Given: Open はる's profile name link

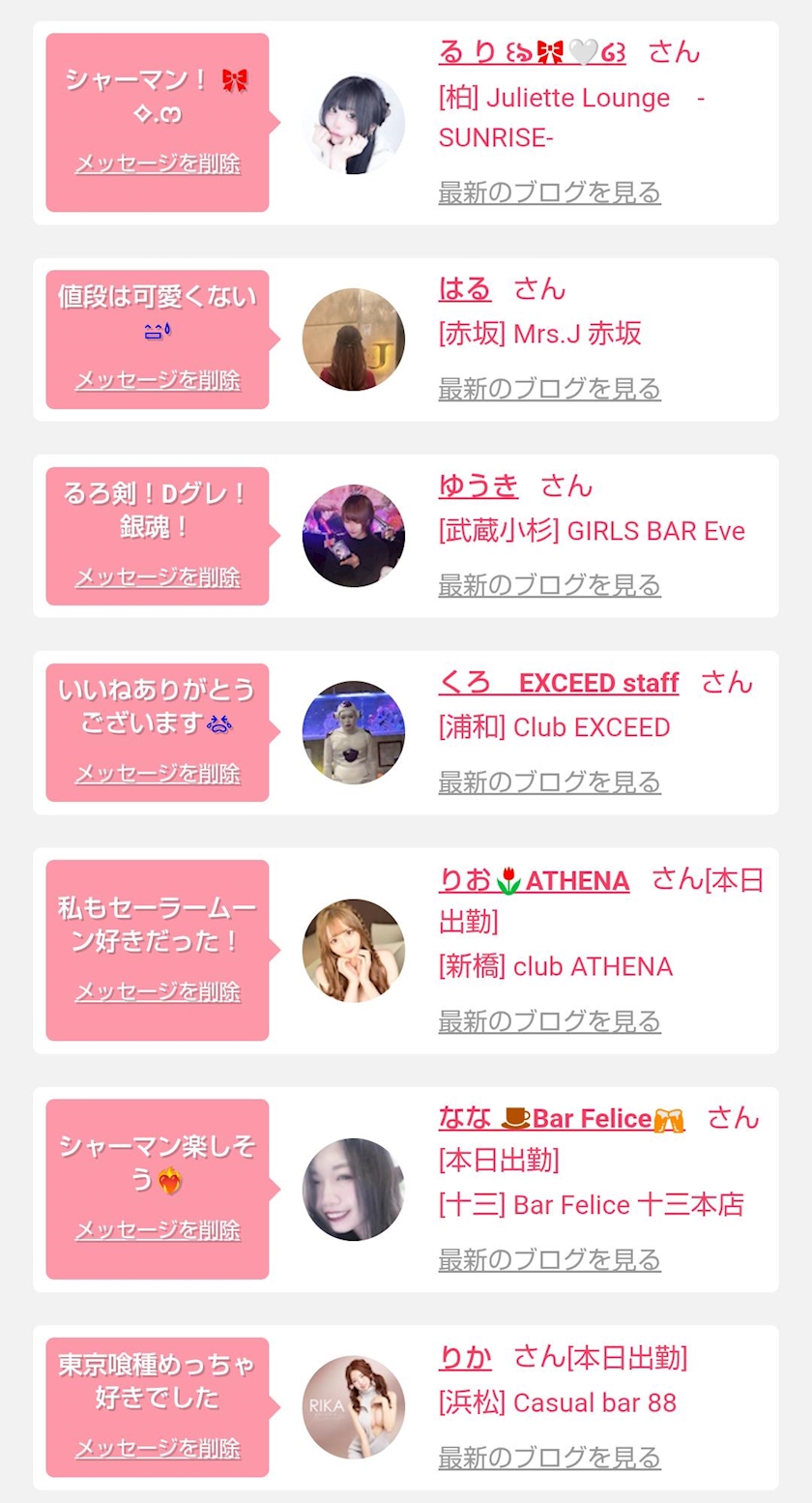Looking at the screenshot, I should point(465,288).
